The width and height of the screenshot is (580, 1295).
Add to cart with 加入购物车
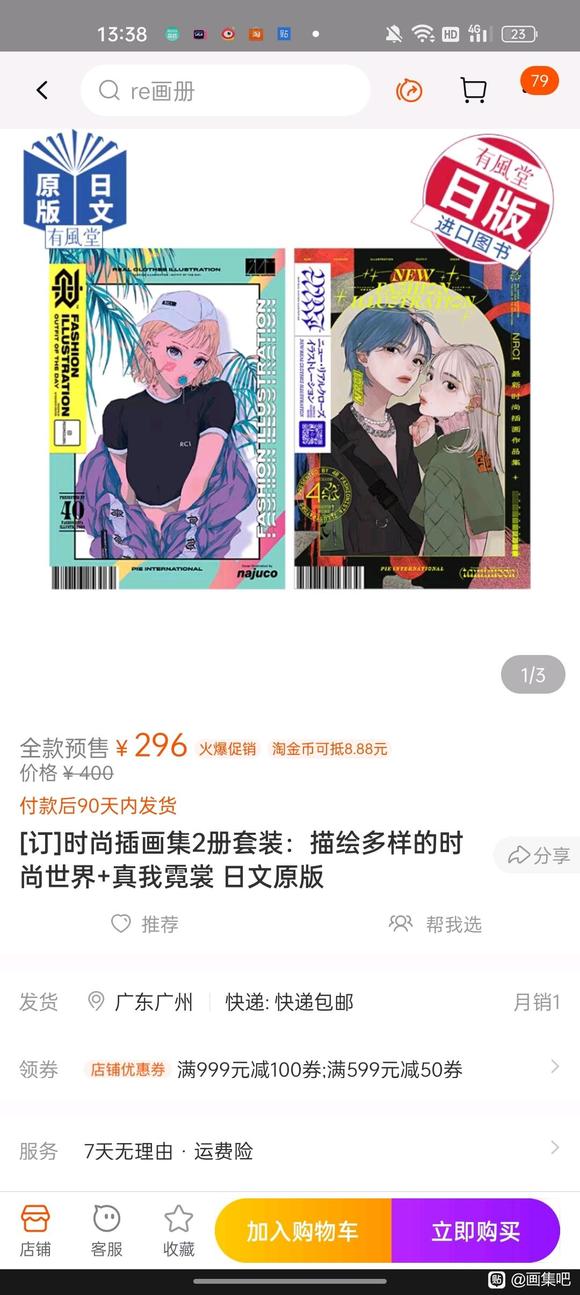pyautogui.click(x=303, y=1231)
